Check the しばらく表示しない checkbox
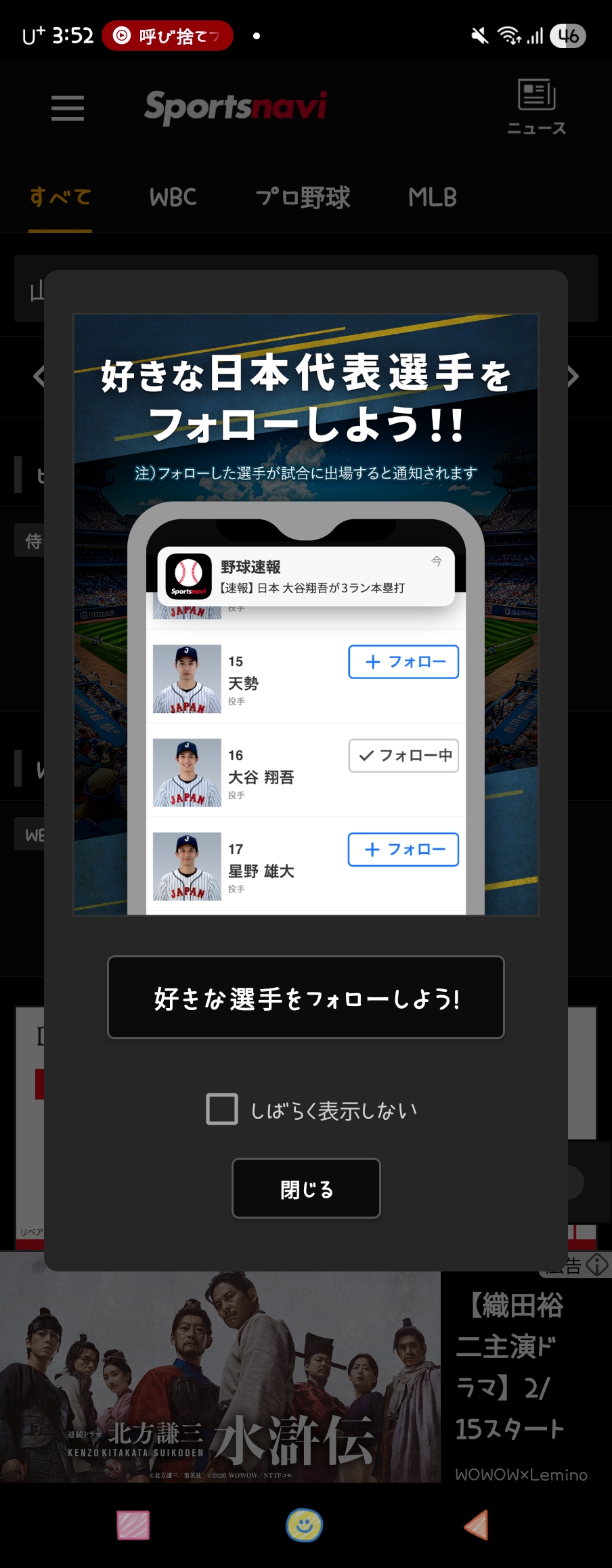The height and width of the screenshot is (1568, 612). (x=221, y=1109)
